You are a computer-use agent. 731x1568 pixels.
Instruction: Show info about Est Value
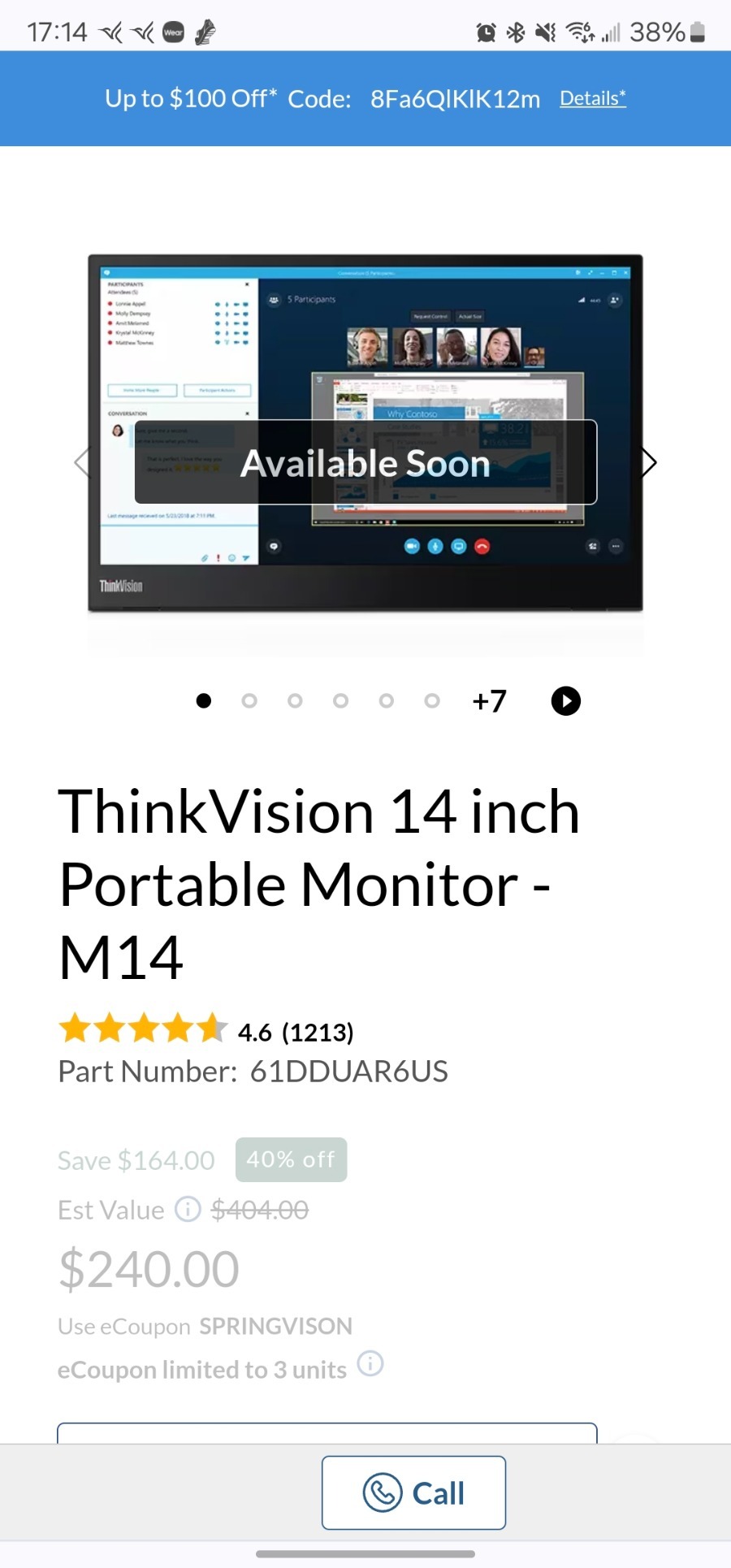tap(188, 1209)
